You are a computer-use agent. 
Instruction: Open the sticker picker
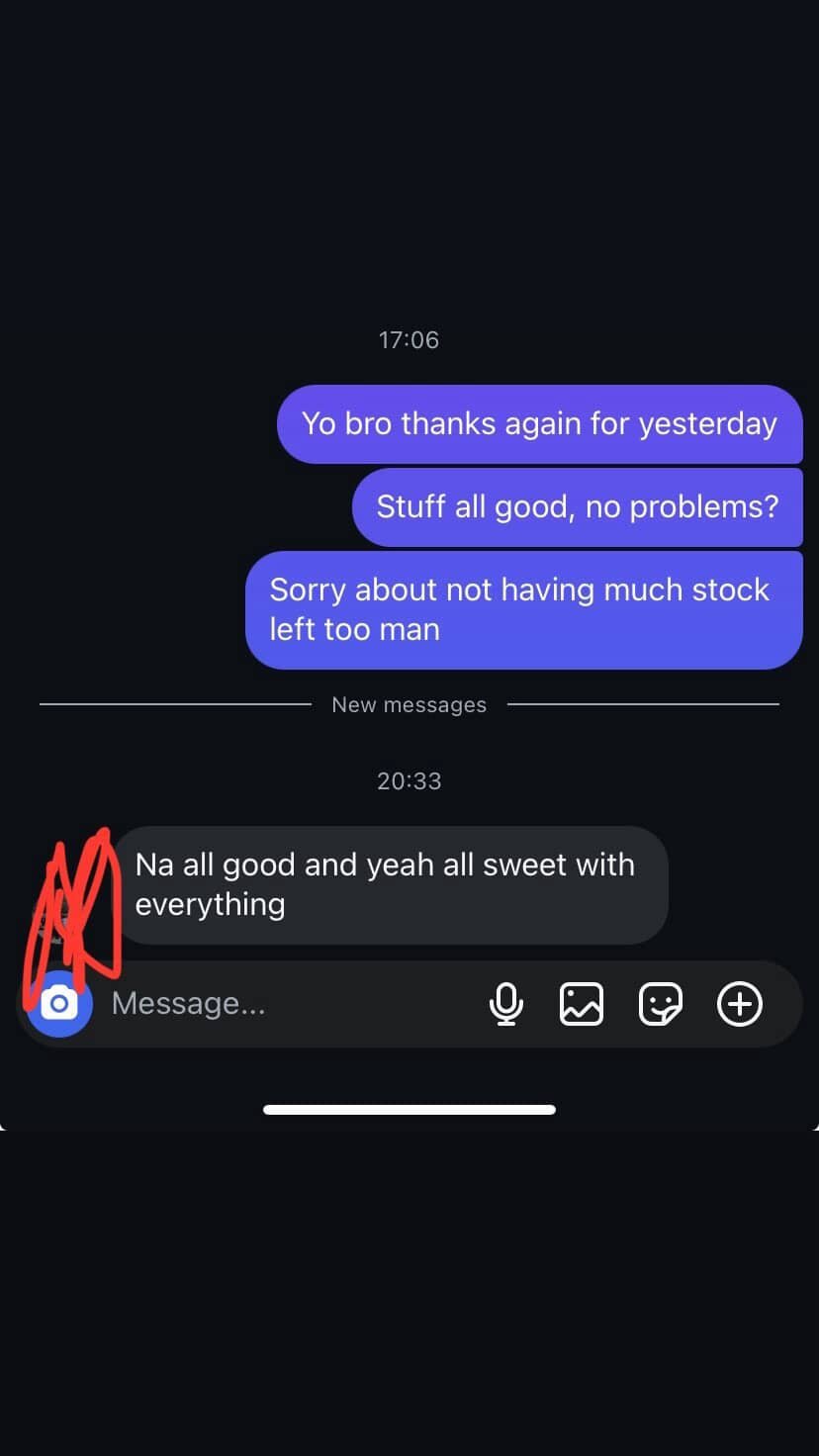(x=660, y=1004)
